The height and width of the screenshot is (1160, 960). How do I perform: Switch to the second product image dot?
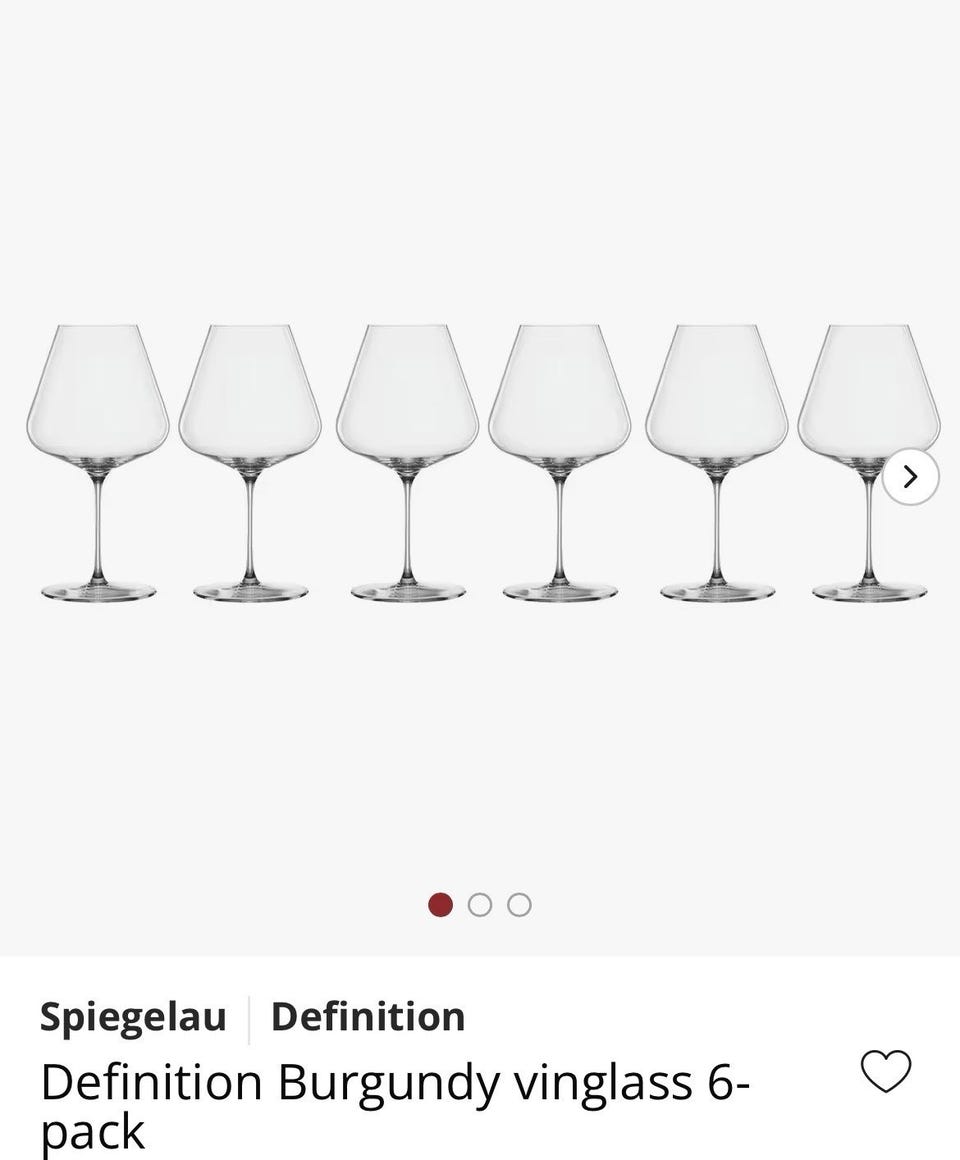(x=480, y=903)
